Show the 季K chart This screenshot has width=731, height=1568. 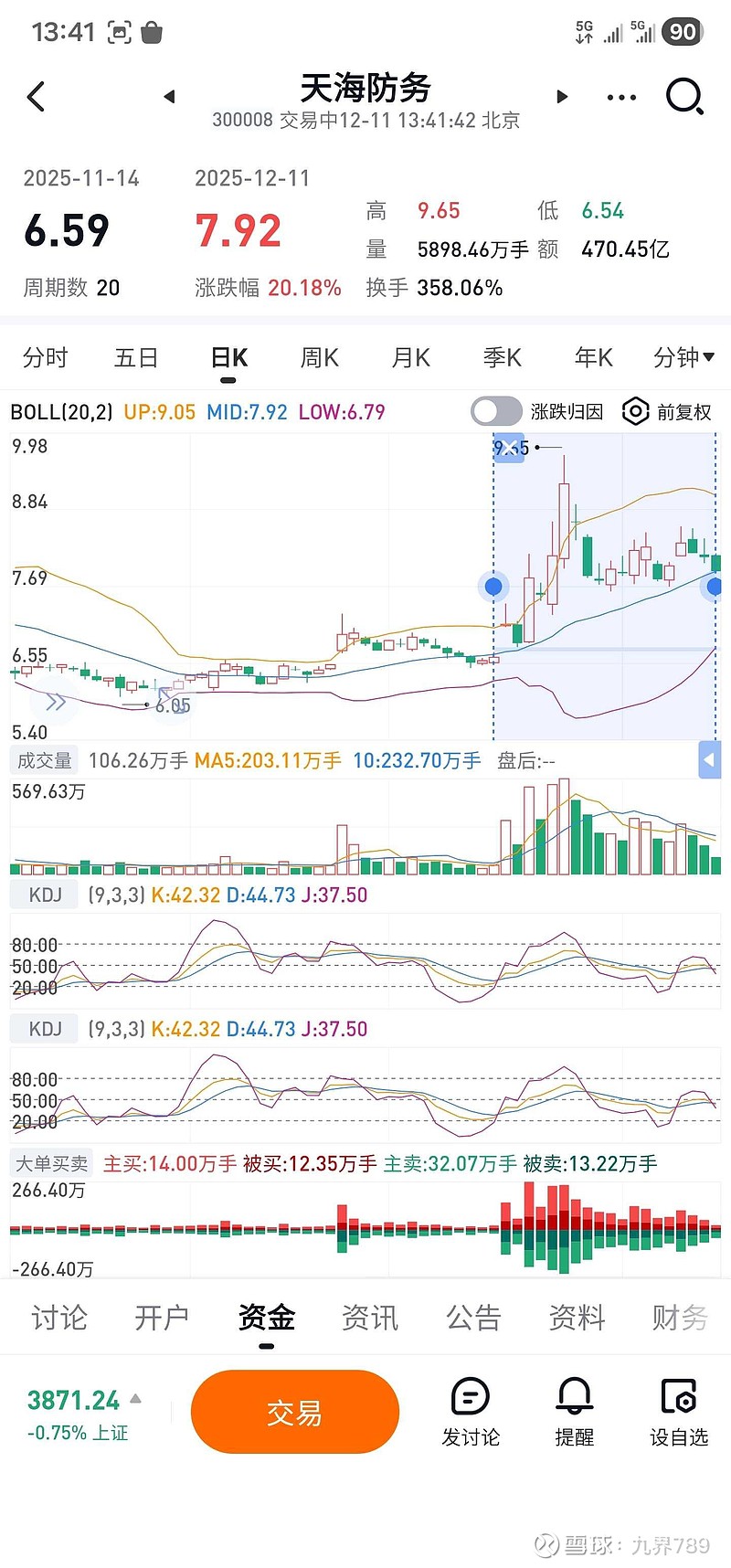click(502, 357)
